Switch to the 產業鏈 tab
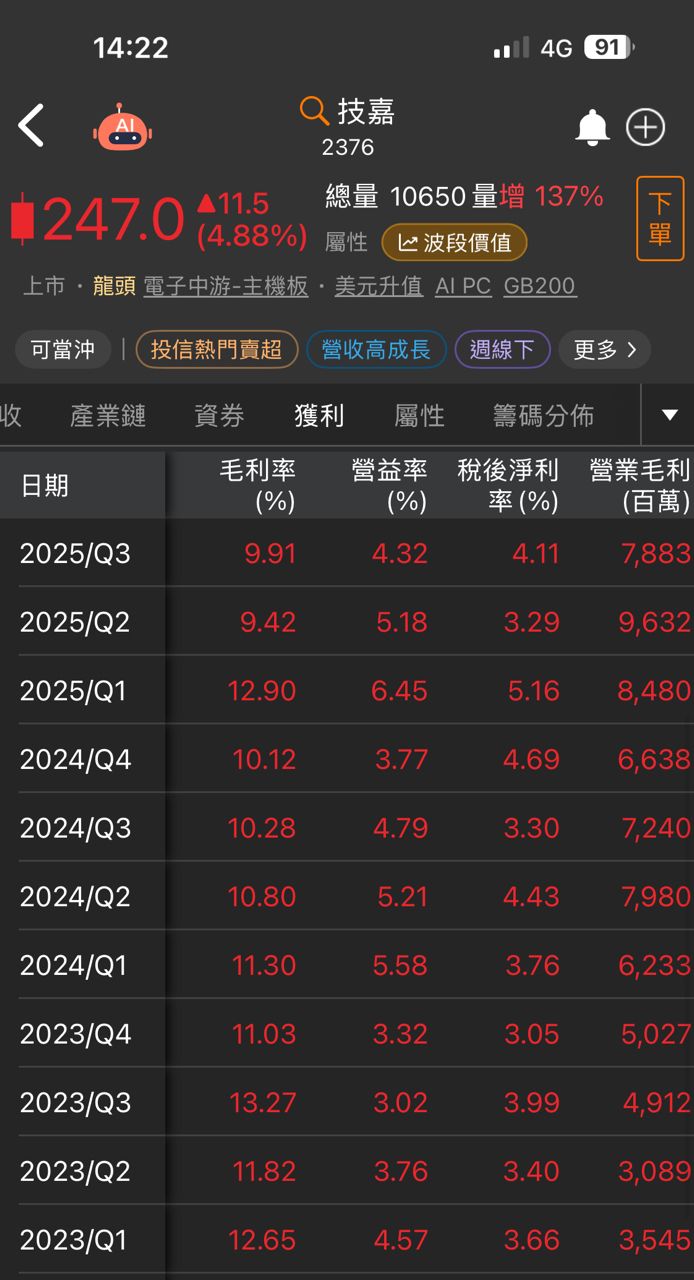This screenshot has height=1280, width=694. [x=108, y=415]
